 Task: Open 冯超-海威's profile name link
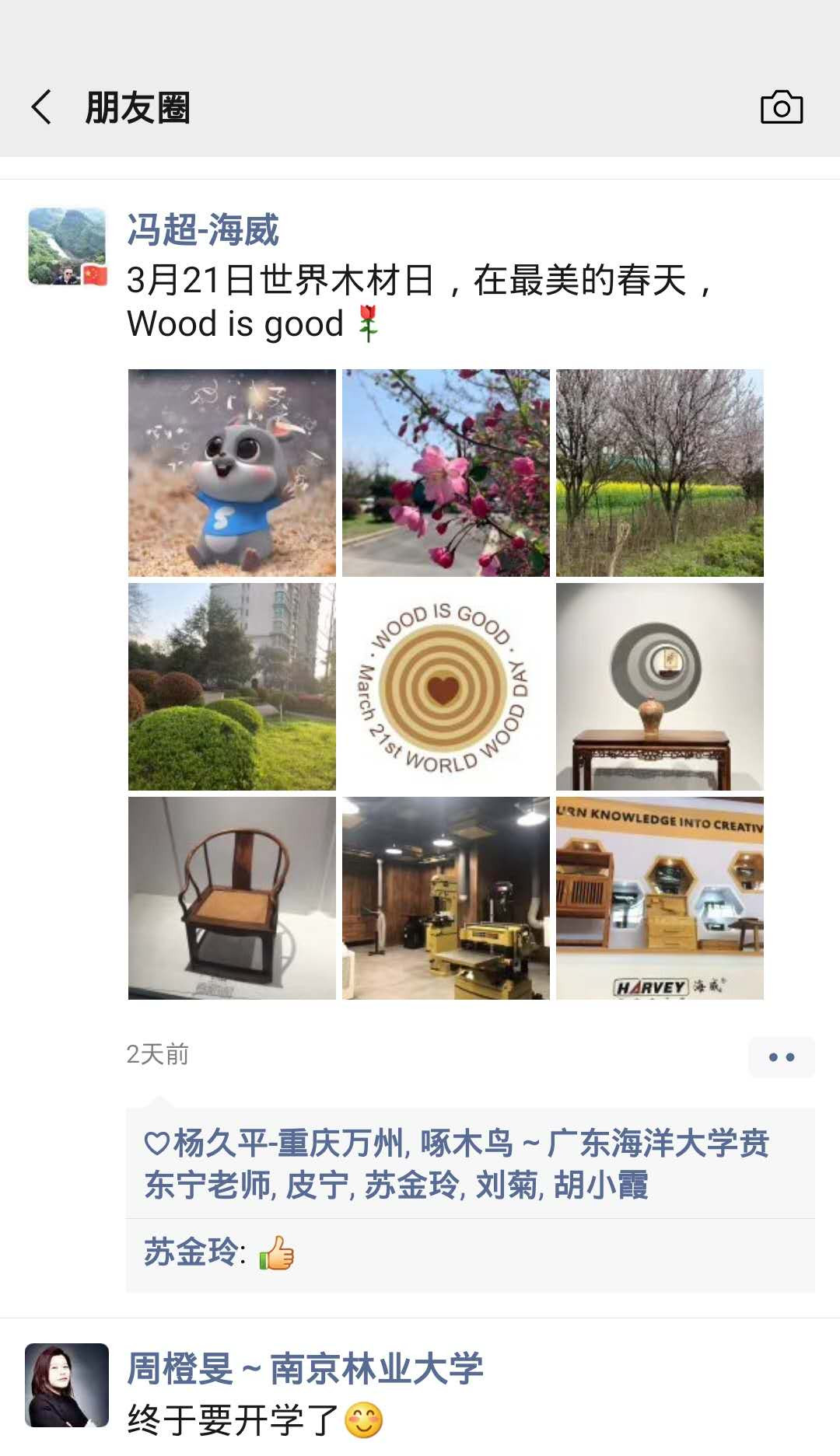coord(202,230)
